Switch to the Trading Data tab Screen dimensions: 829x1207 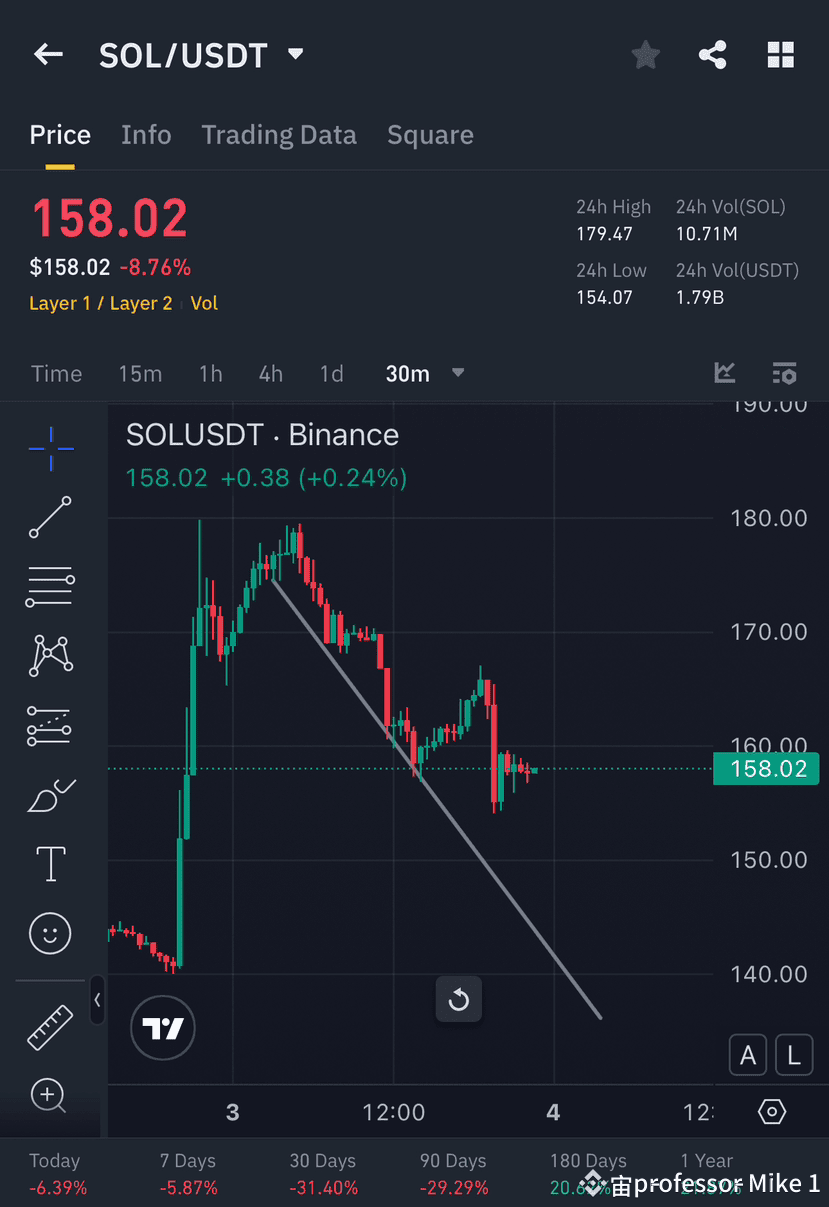tap(279, 134)
